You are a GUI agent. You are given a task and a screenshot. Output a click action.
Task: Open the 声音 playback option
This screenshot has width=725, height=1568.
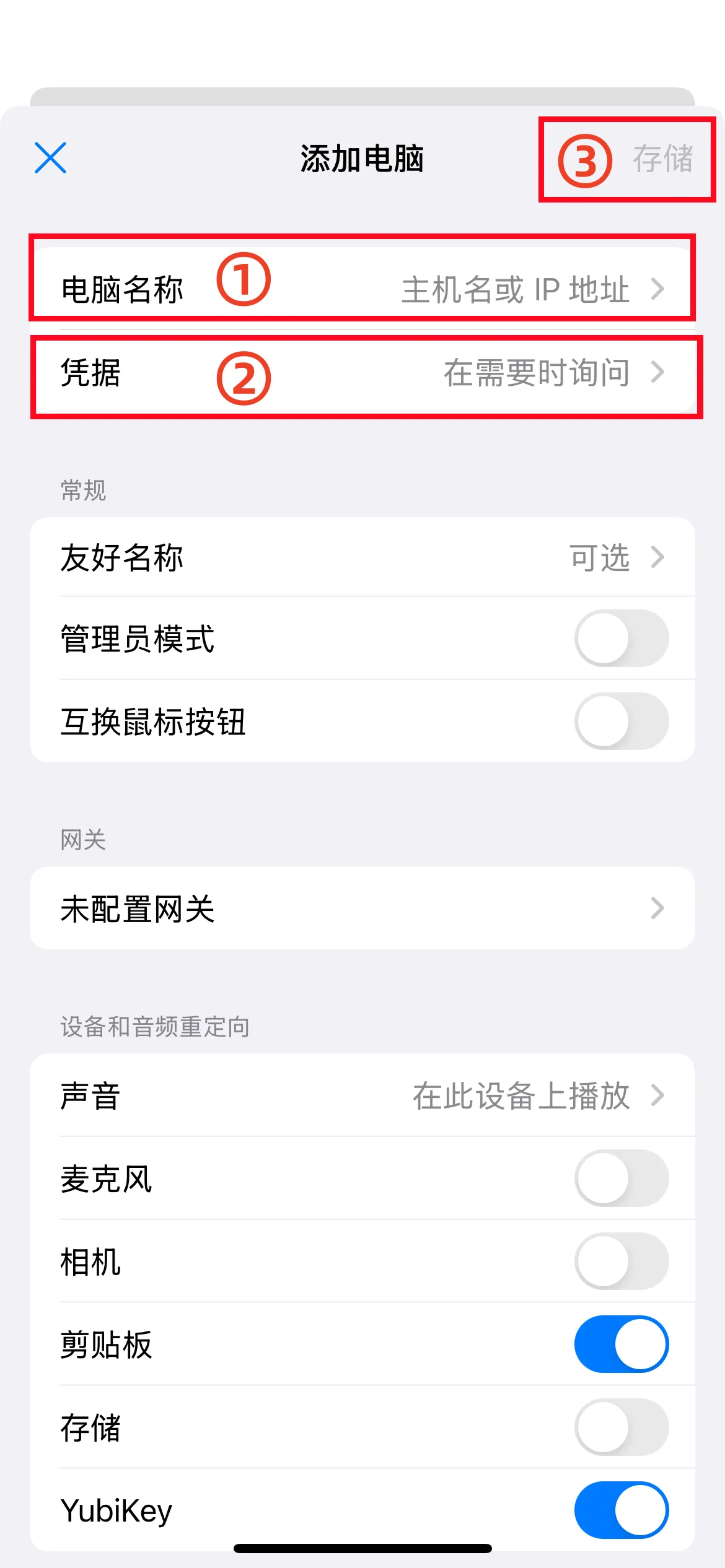click(x=362, y=1095)
